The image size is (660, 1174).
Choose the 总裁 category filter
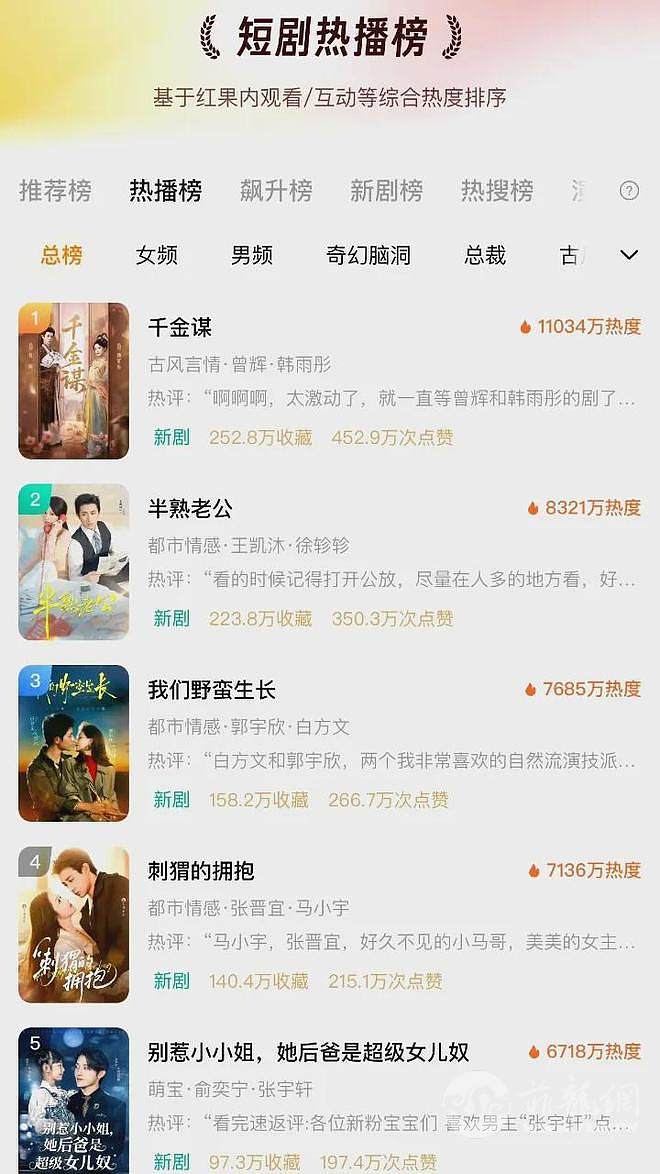pyautogui.click(x=485, y=255)
